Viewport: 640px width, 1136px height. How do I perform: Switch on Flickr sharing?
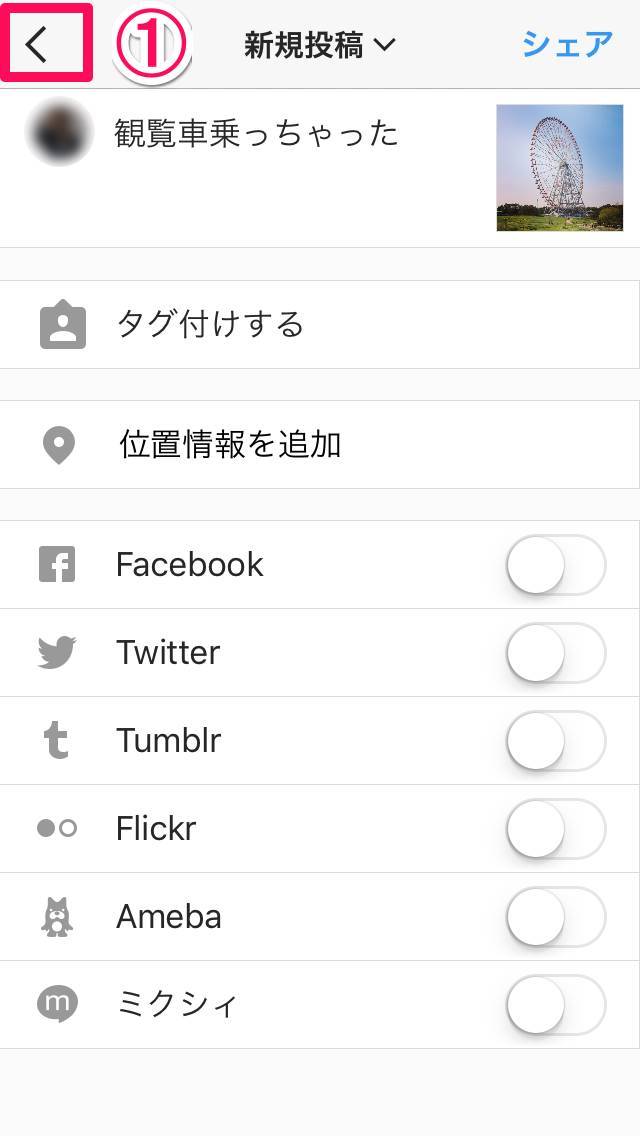click(556, 829)
